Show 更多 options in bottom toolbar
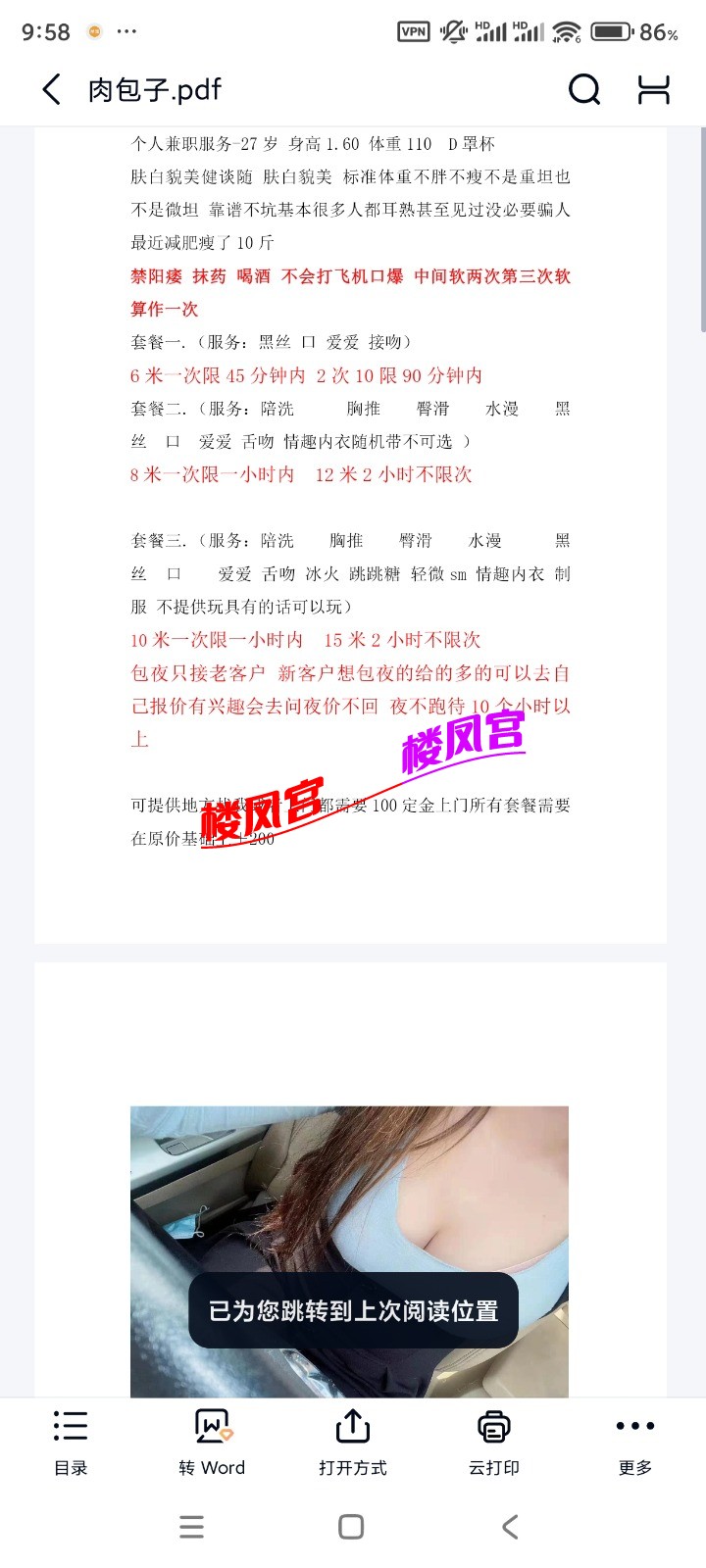 pos(635,1443)
